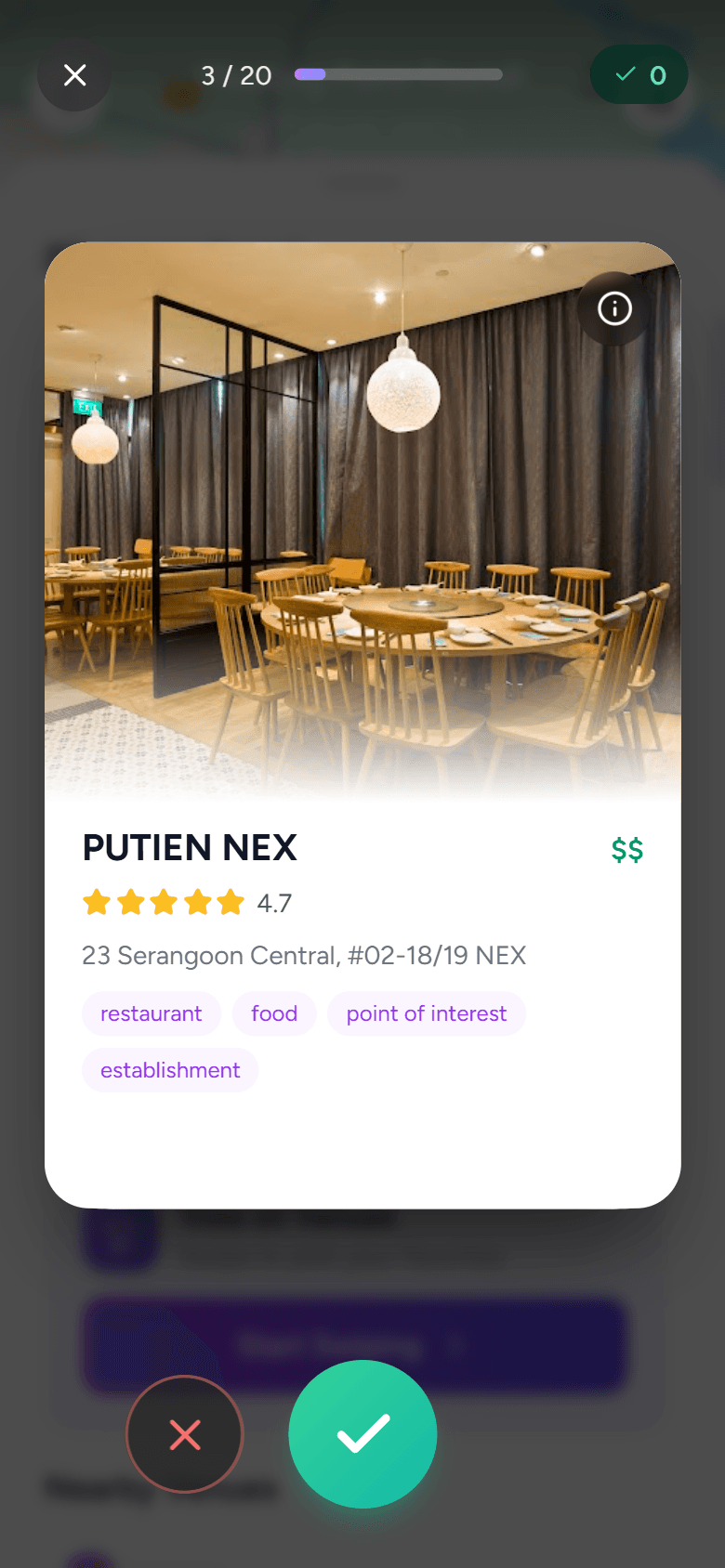The image size is (725, 1568).
Task: Open the info overlay on the restaurant photo
Action: [x=613, y=308]
